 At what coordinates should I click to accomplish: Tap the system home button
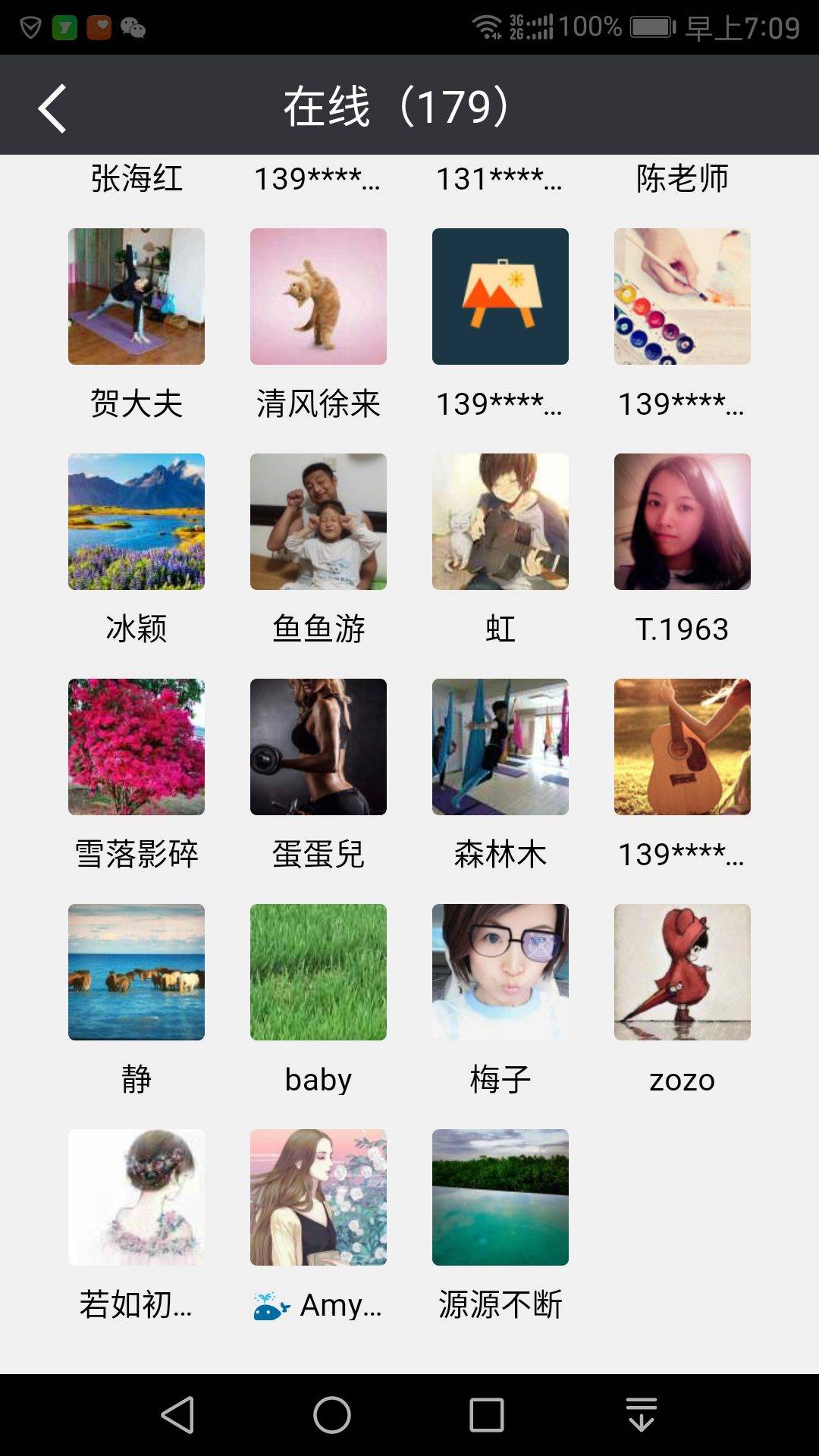tap(332, 1415)
